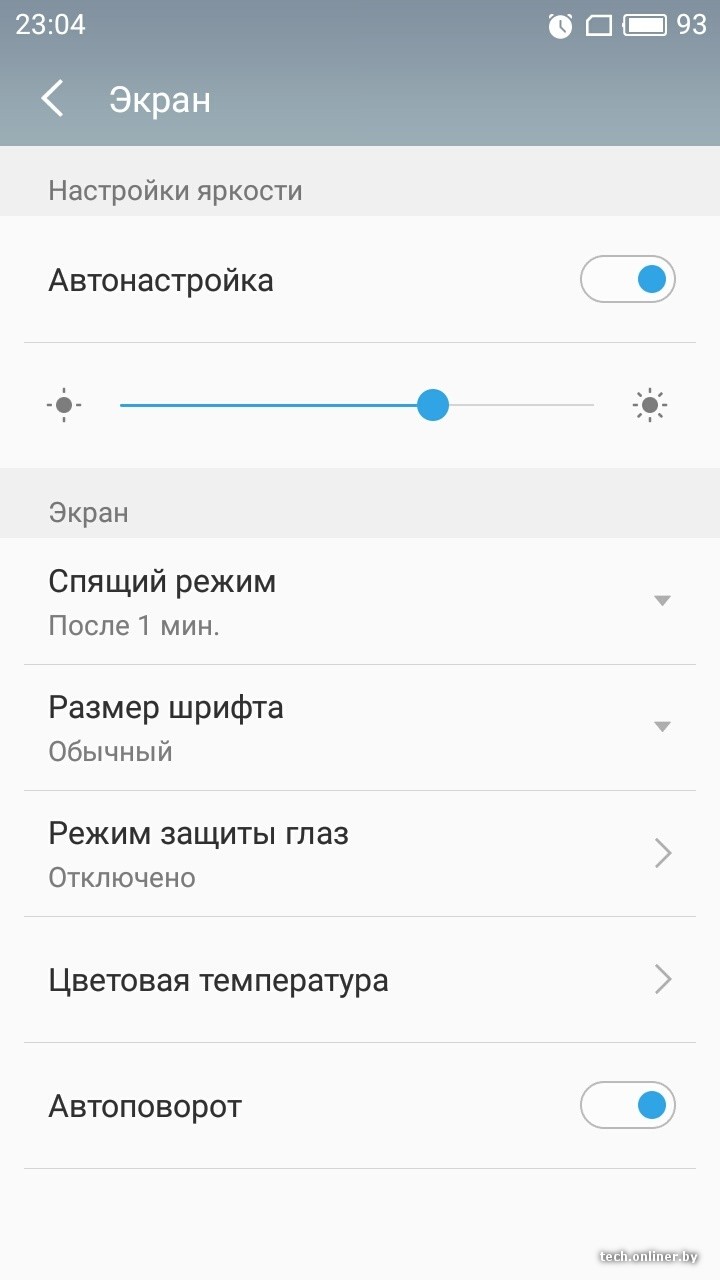Set brightness with the slider
The image size is (720, 1280).
point(432,405)
